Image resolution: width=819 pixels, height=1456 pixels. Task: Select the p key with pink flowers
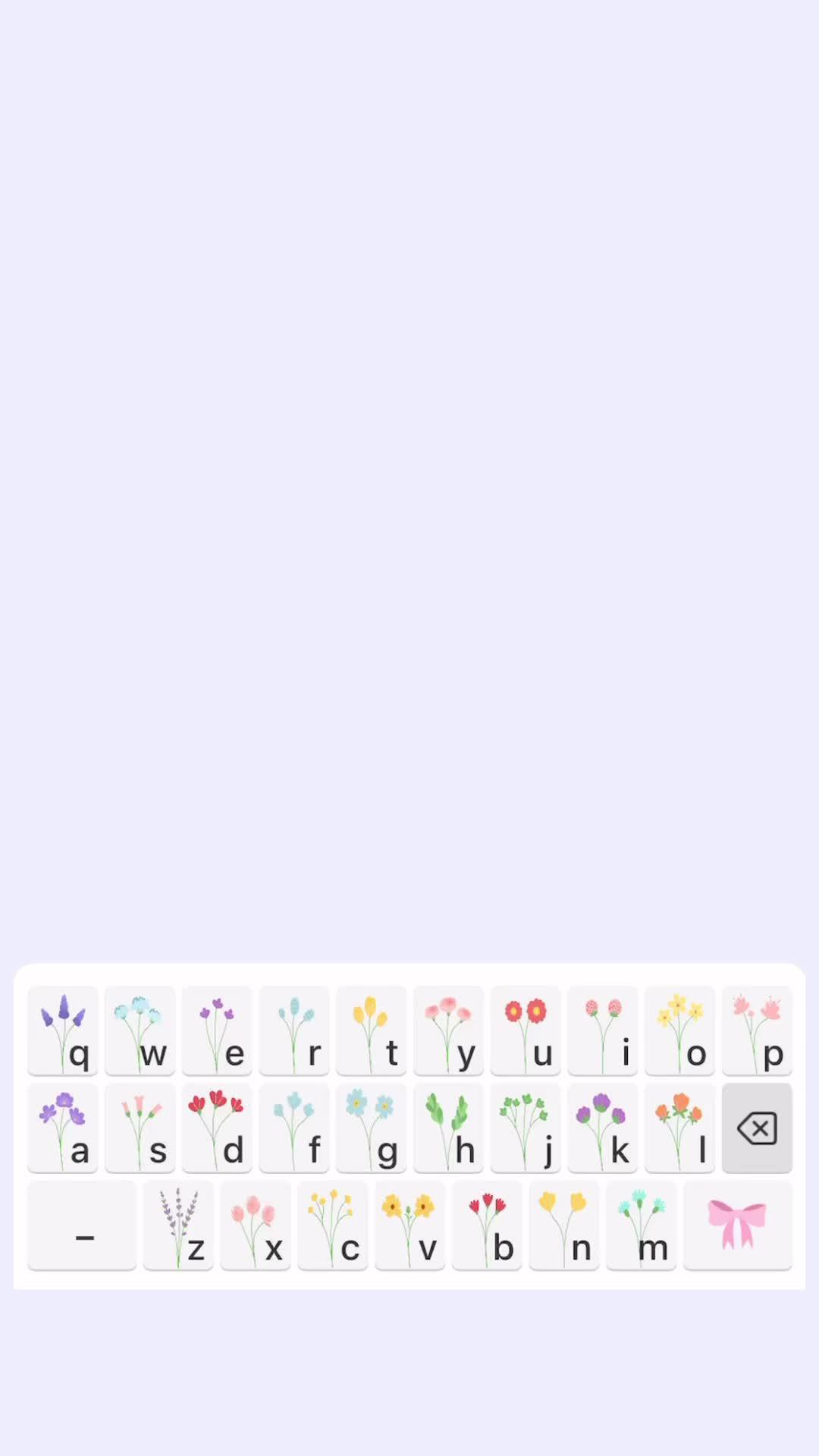(x=756, y=1031)
